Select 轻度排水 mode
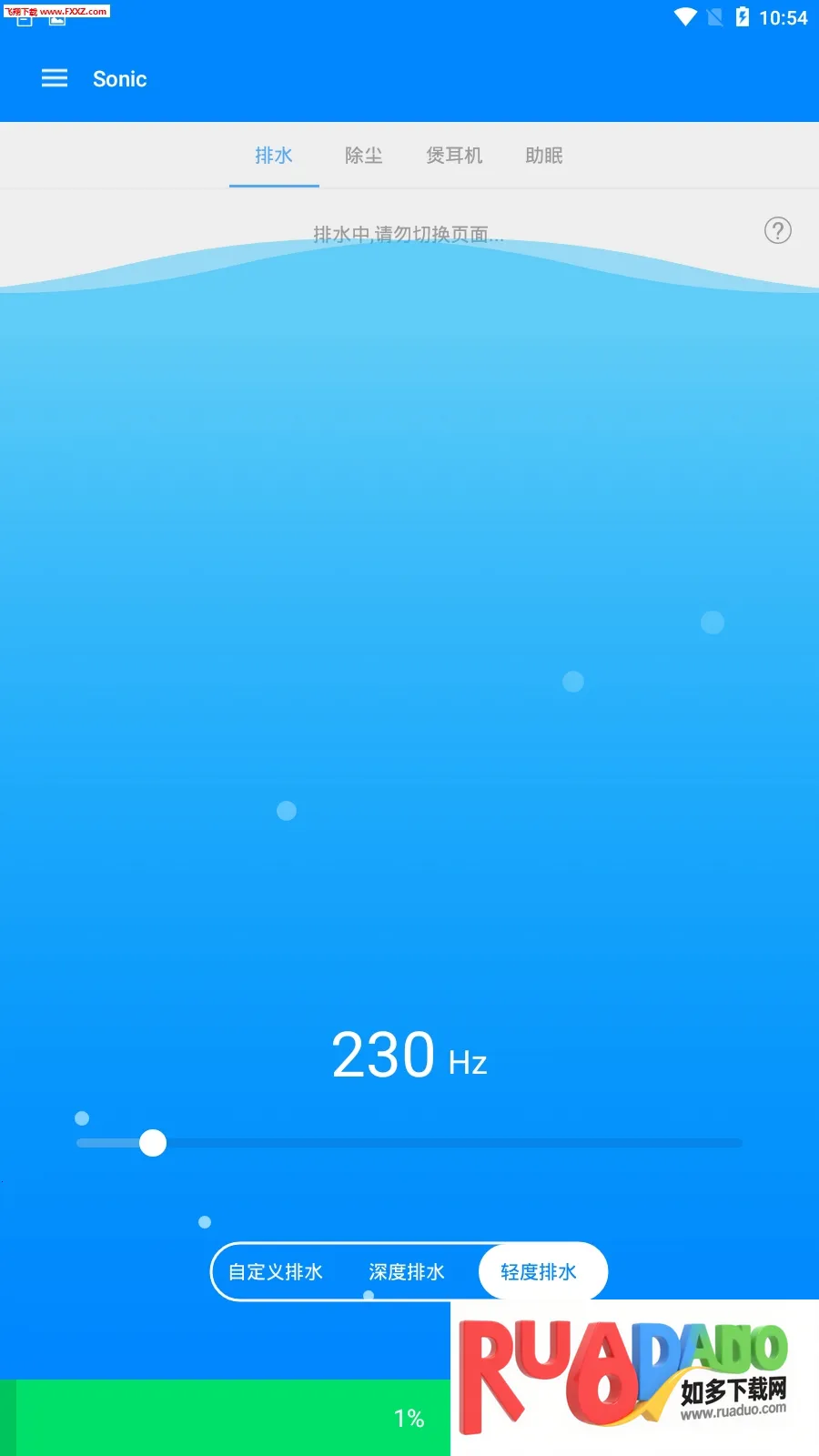Image resolution: width=819 pixels, height=1456 pixels. coord(539,1272)
